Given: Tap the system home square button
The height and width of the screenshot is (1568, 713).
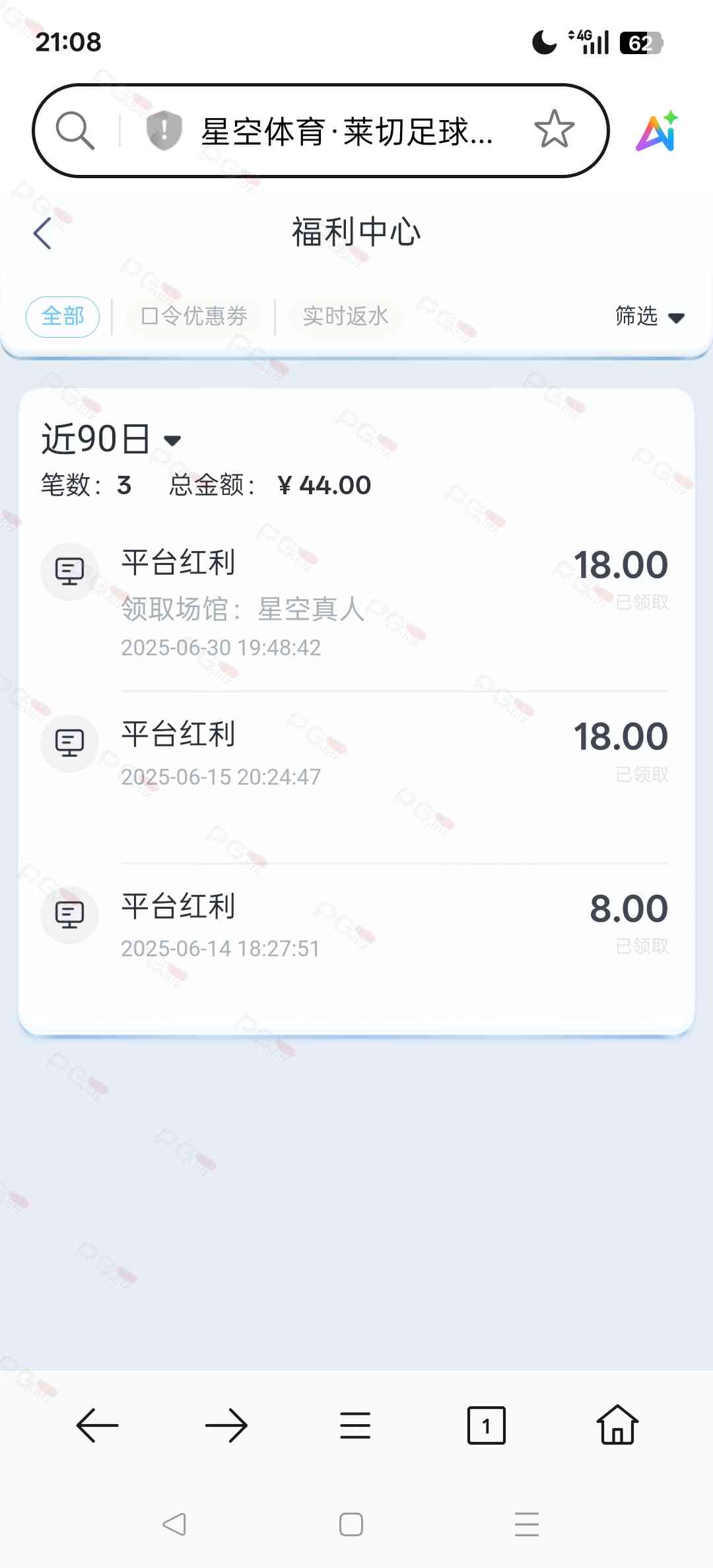Looking at the screenshot, I should click(x=351, y=1524).
